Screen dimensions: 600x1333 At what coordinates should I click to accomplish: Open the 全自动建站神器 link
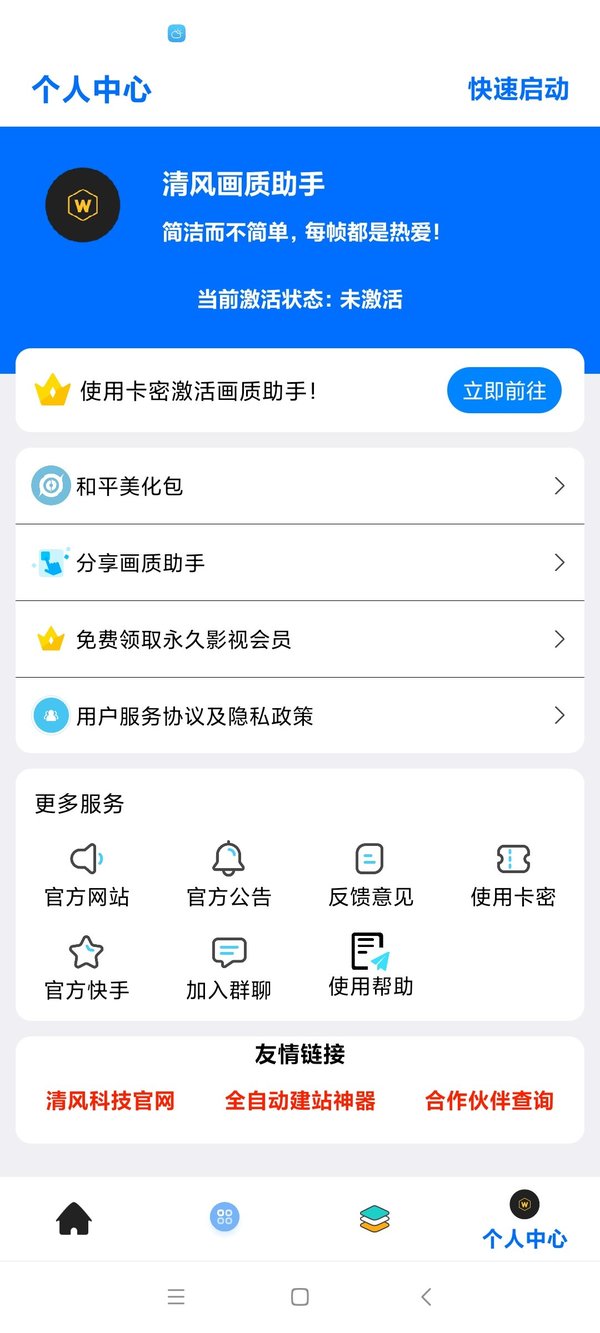[300, 1101]
